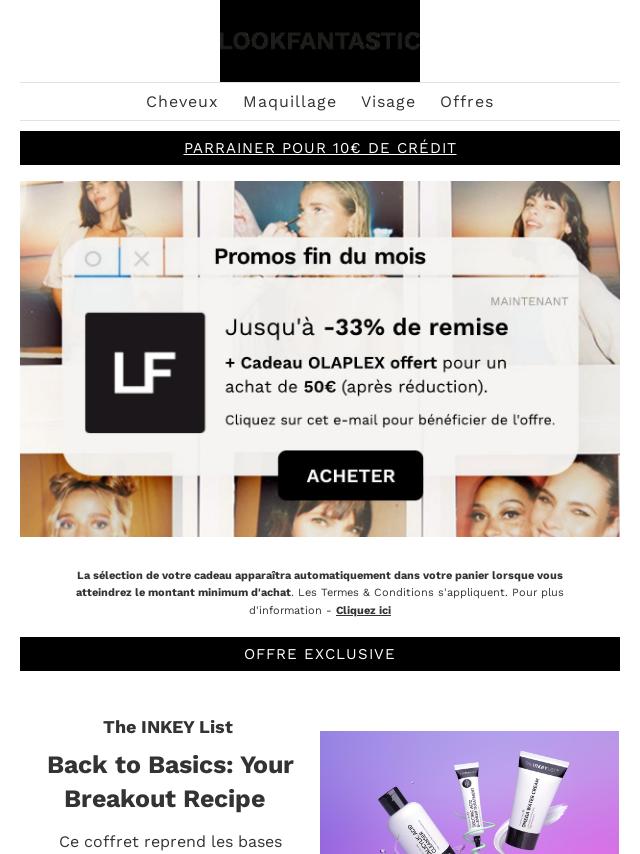Image resolution: width=640 pixels, height=854 pixels.
Task: View the Offres page
Action: pyautogui.click(x=467, y=102)
